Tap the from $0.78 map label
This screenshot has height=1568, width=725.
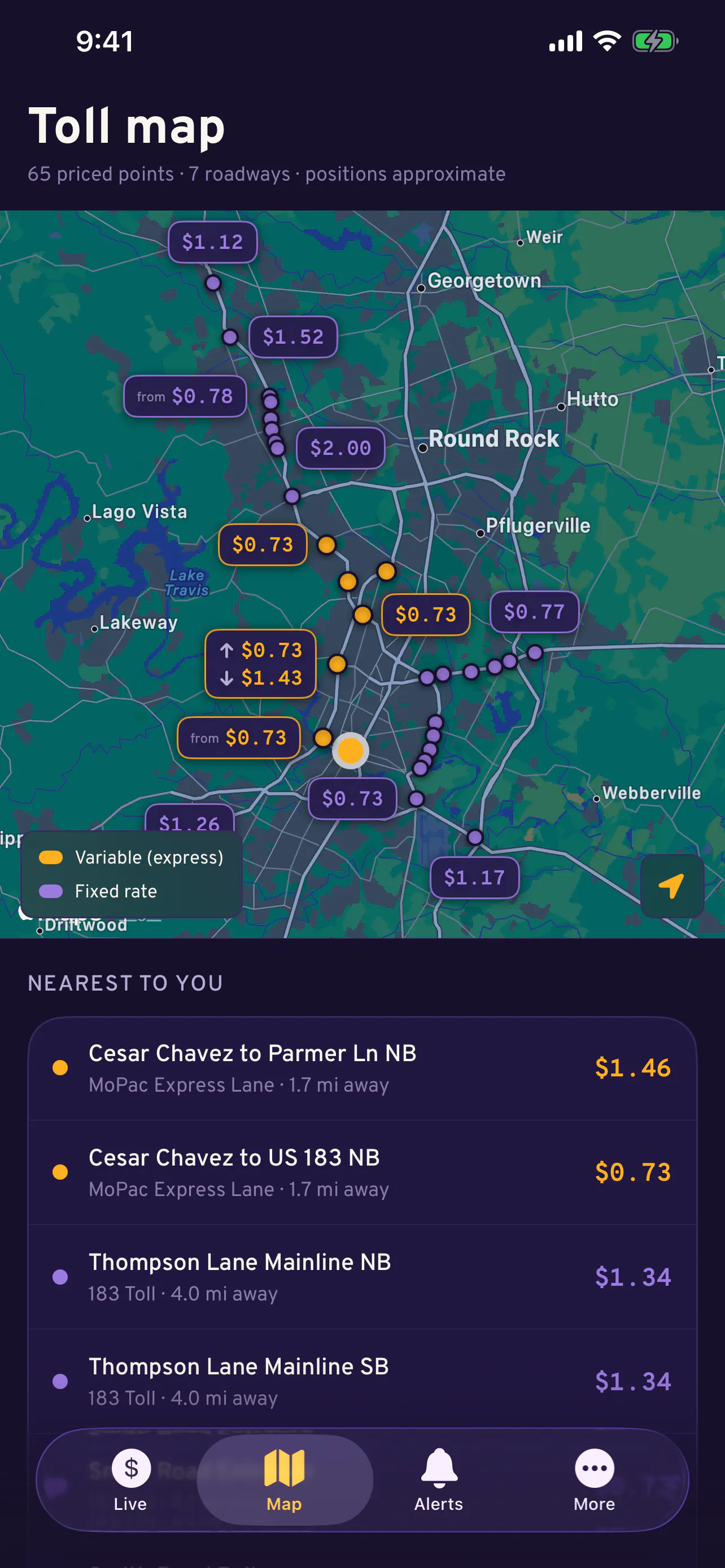pyautogui.click(x=185, y=396)
